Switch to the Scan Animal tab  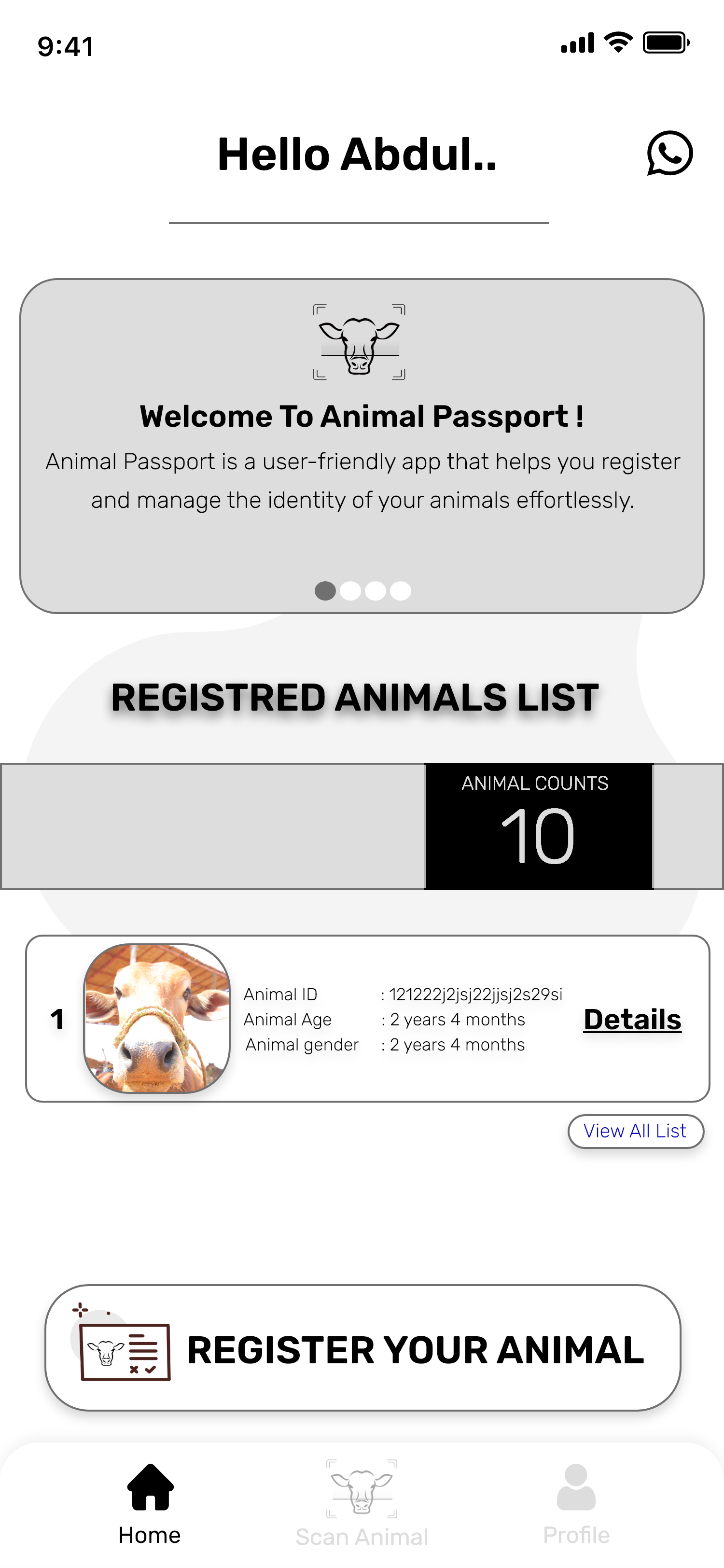(362, 1503)
